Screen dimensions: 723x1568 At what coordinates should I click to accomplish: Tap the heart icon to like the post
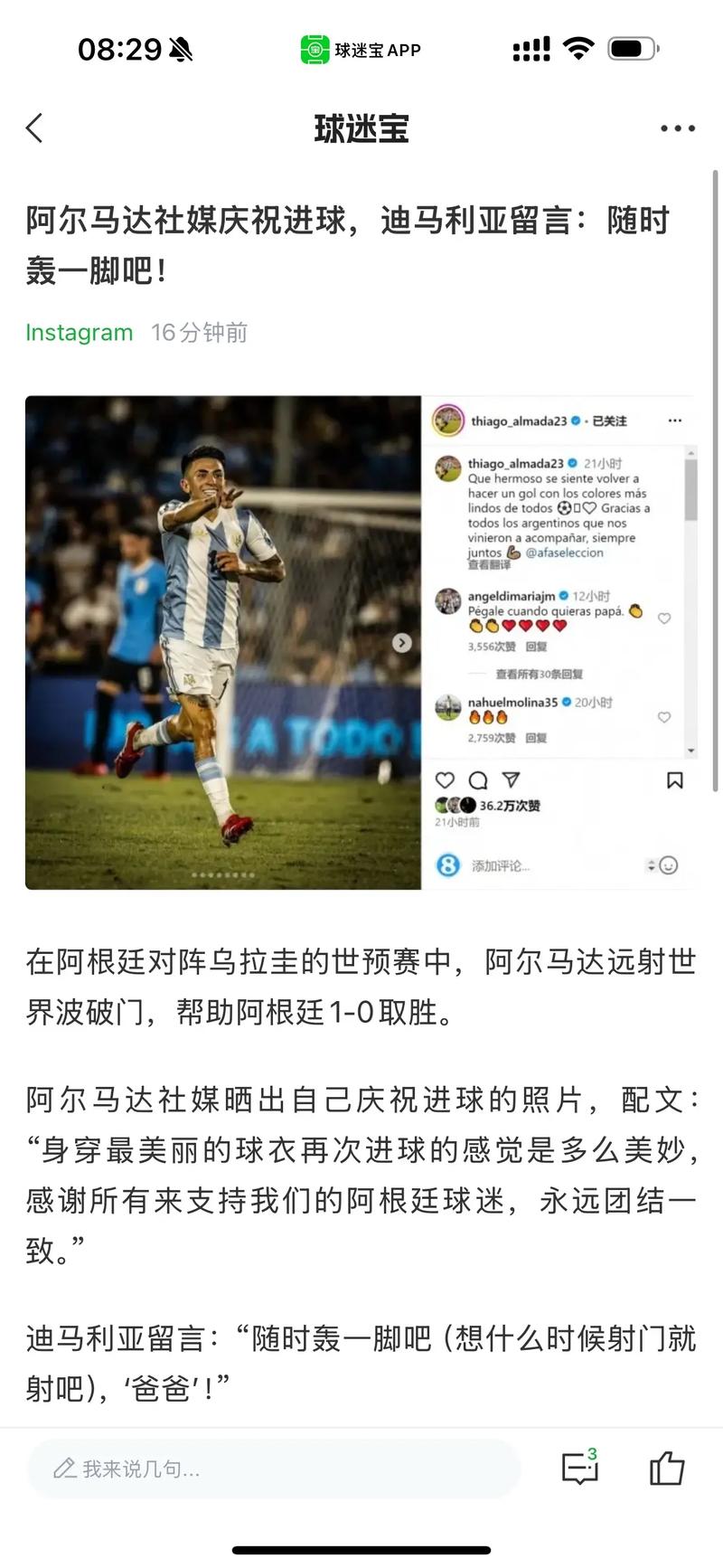444,779
